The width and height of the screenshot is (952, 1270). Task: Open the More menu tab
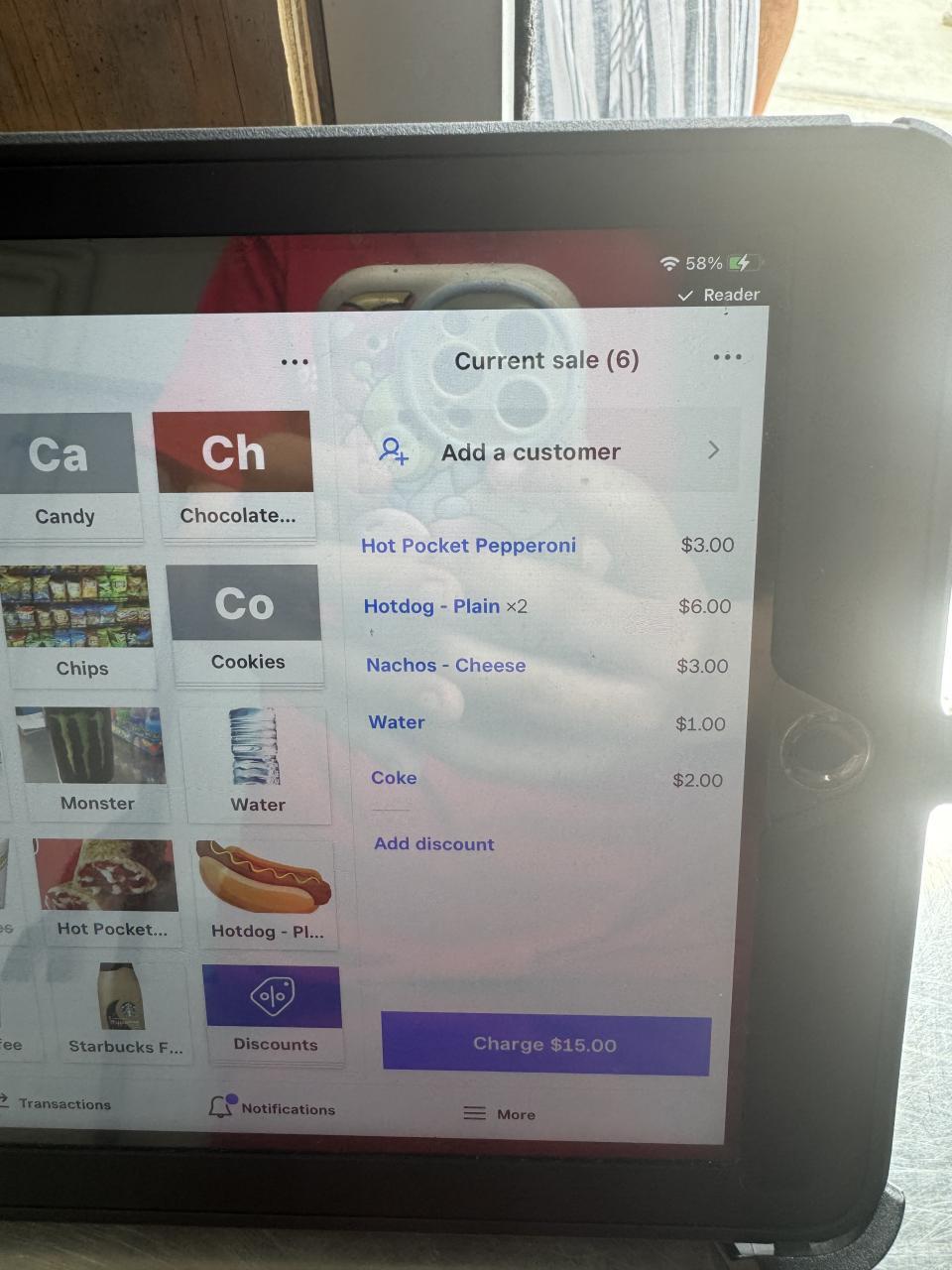[x=501, y=1114]
